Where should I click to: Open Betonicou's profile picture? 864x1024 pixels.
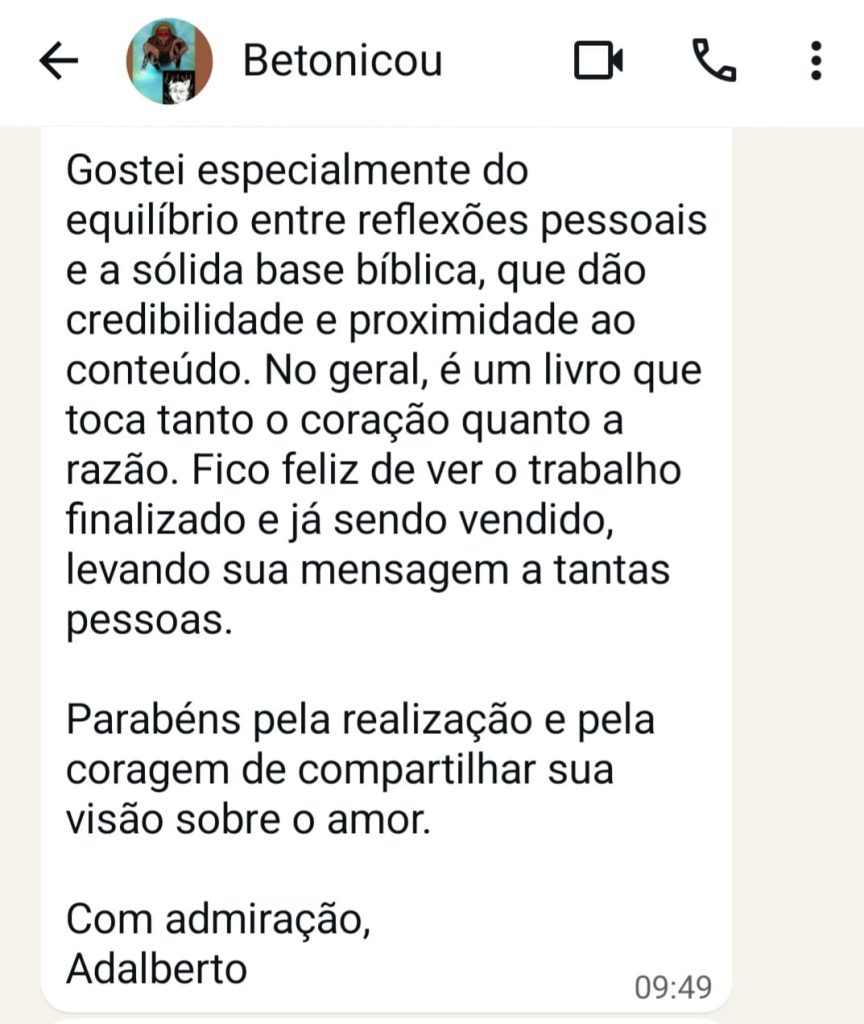pyautogui.click(x=169, y=62)
